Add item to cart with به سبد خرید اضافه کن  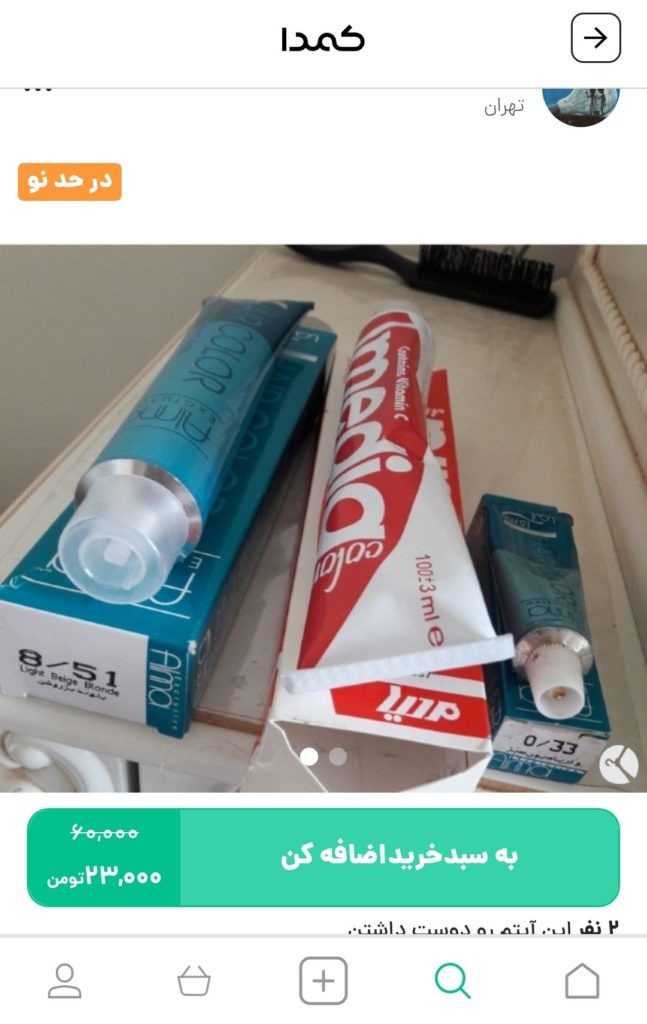tap(399, 857)
